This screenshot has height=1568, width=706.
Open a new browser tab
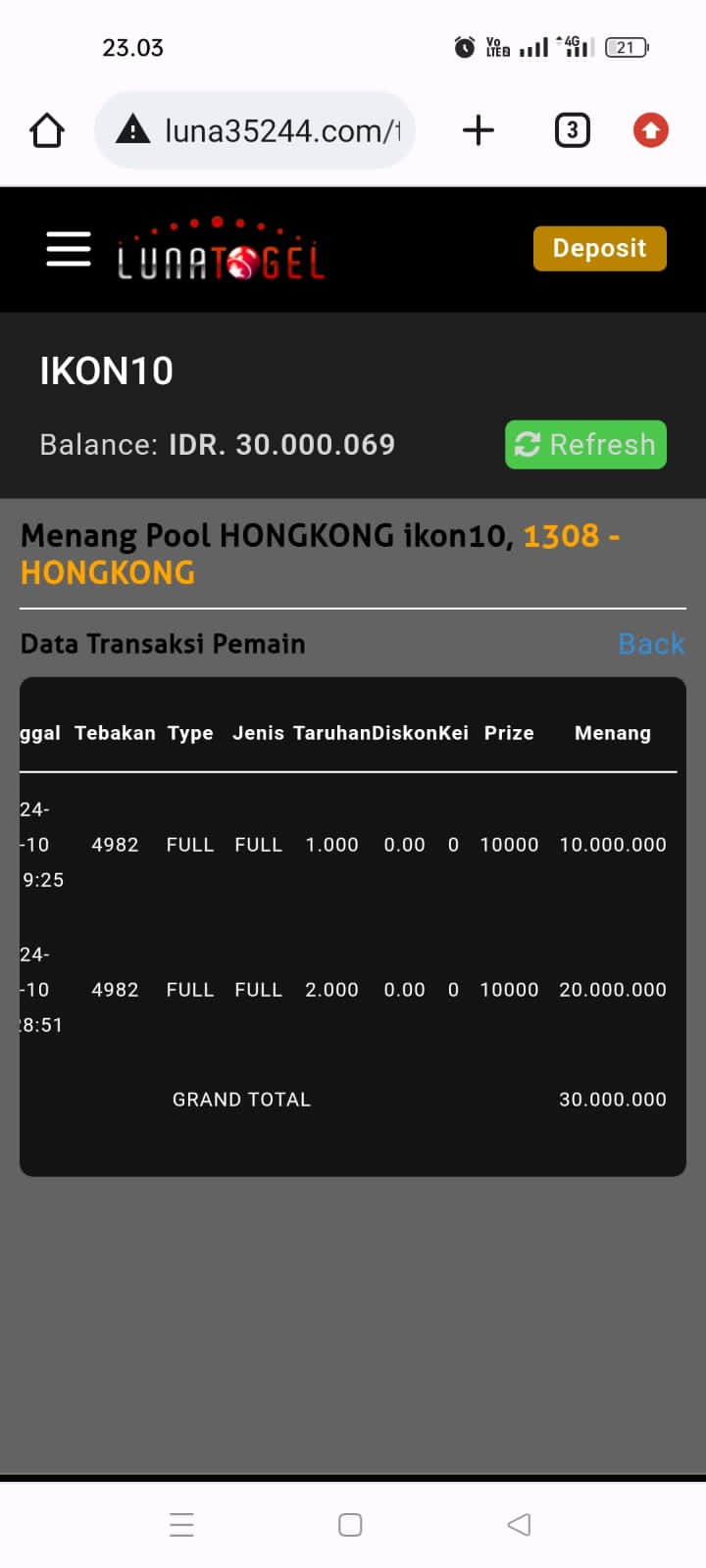(479, 130)
